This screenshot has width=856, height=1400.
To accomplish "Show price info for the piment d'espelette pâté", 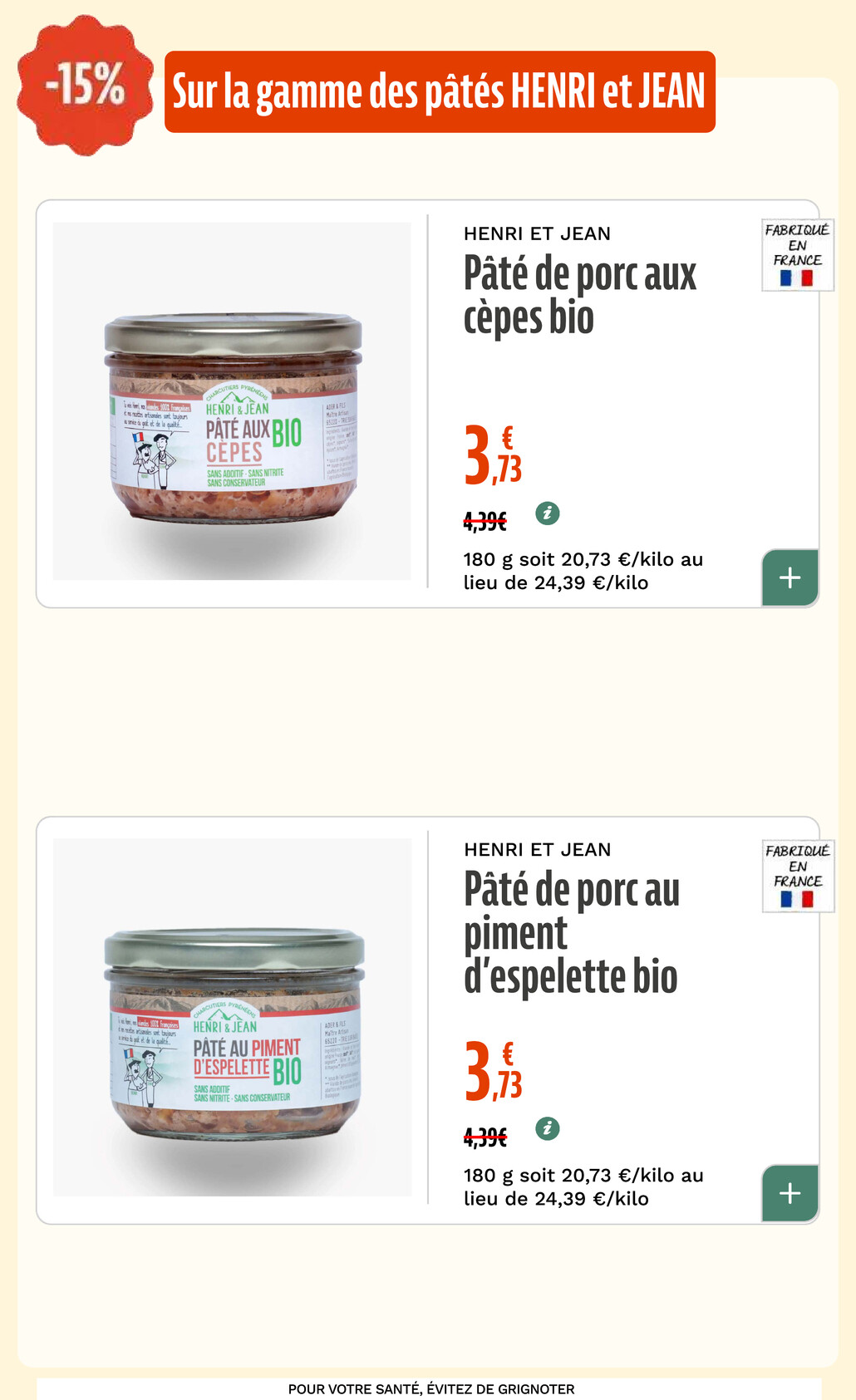I will [x=547, y=1129].
